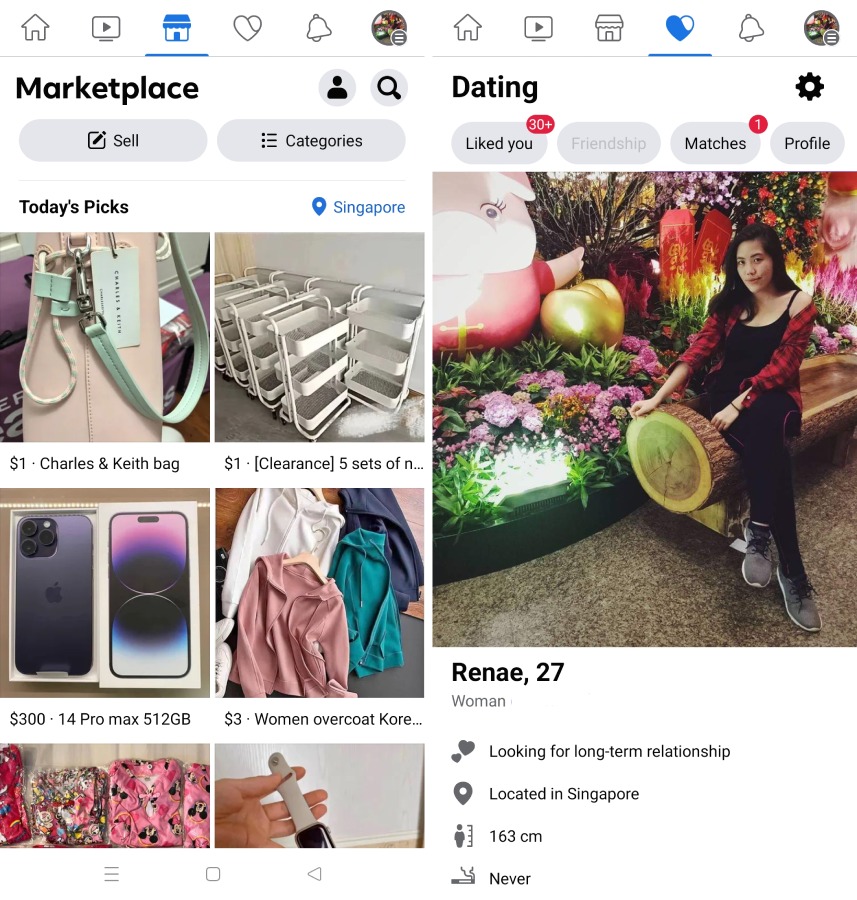Open the 14 Pro max 512GB listing

105,593
